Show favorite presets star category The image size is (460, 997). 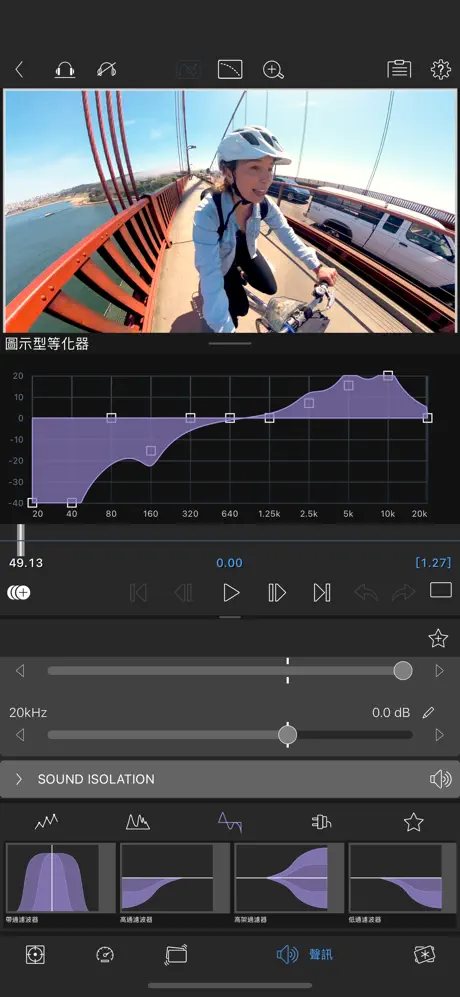(414, 823)
